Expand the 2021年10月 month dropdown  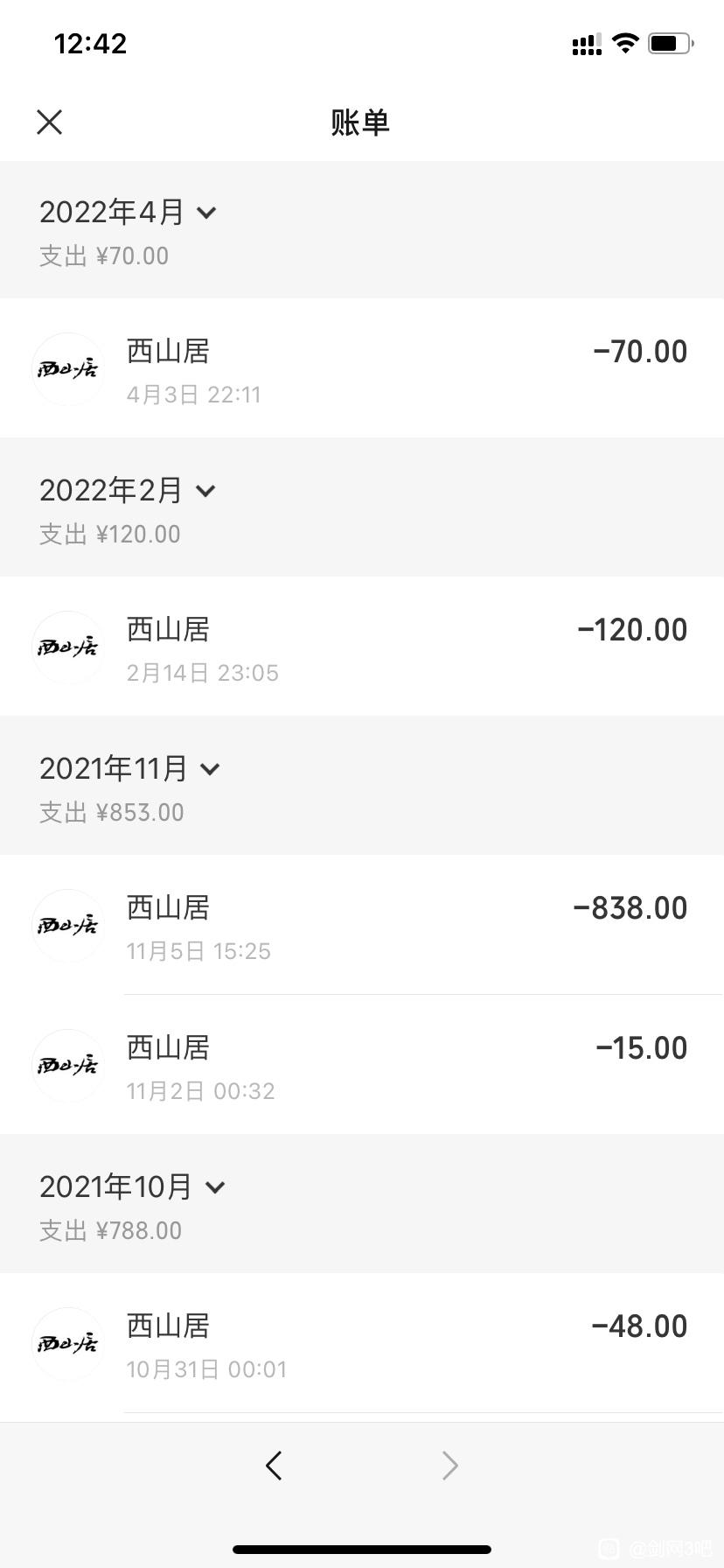(133, 1187)
